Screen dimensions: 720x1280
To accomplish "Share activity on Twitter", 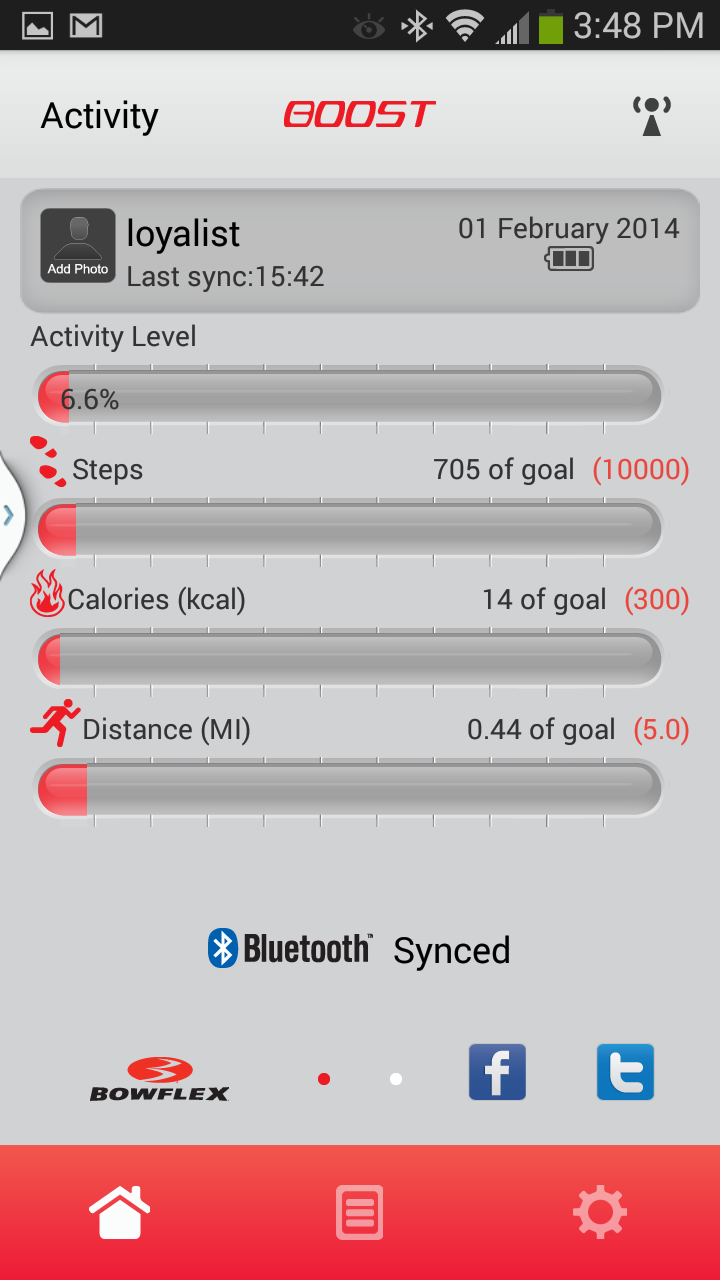I will [625, 1072].
